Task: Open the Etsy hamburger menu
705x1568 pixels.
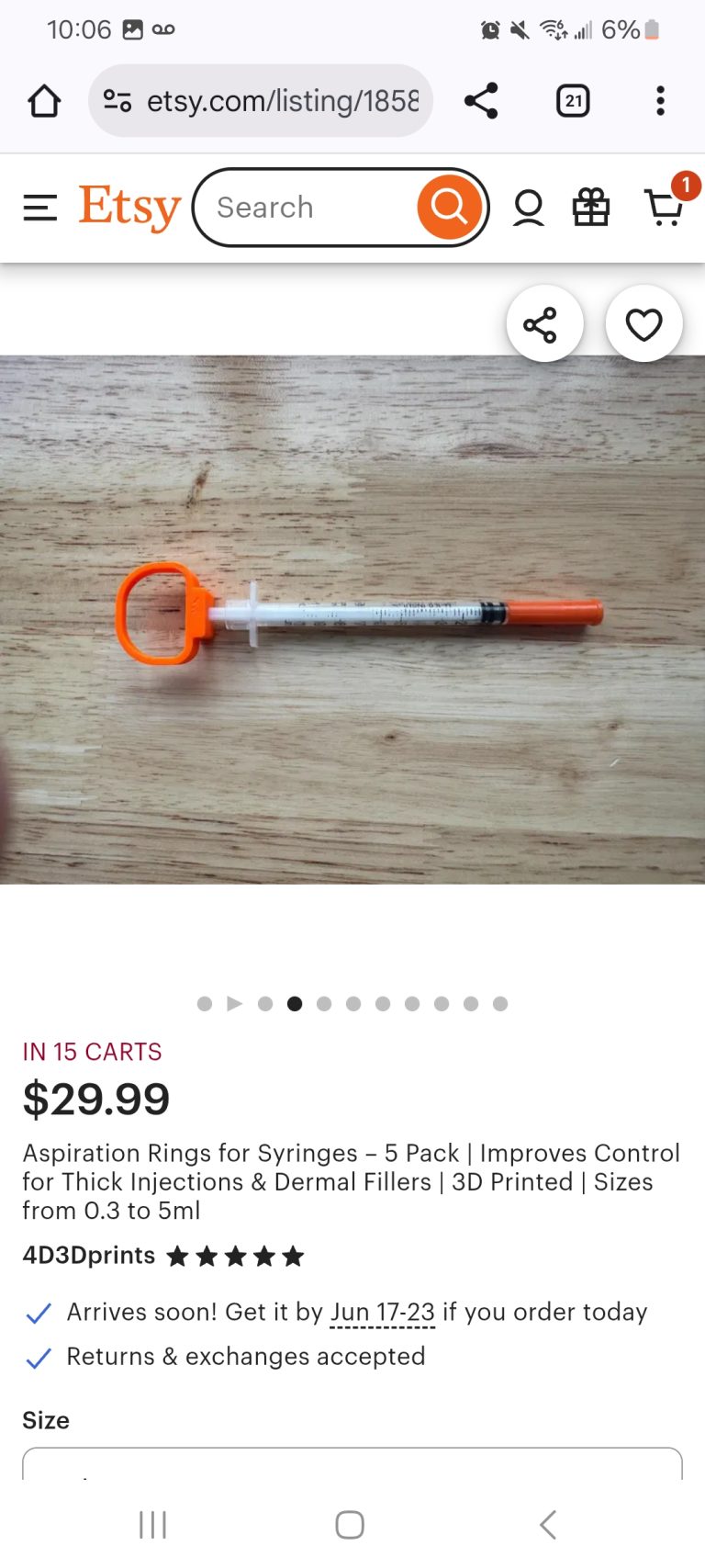Action: point(39,208)
